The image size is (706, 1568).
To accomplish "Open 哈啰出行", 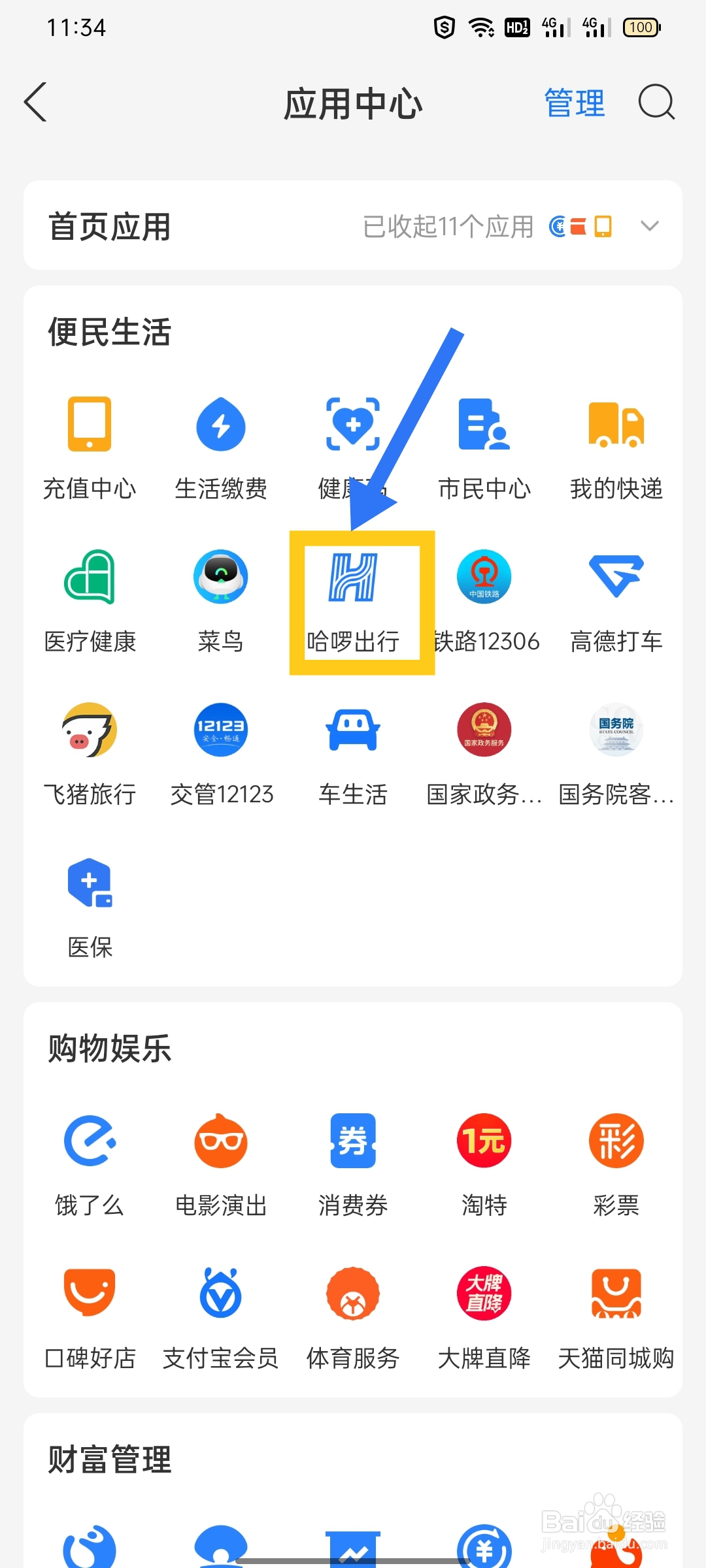I will click(353, 602).
